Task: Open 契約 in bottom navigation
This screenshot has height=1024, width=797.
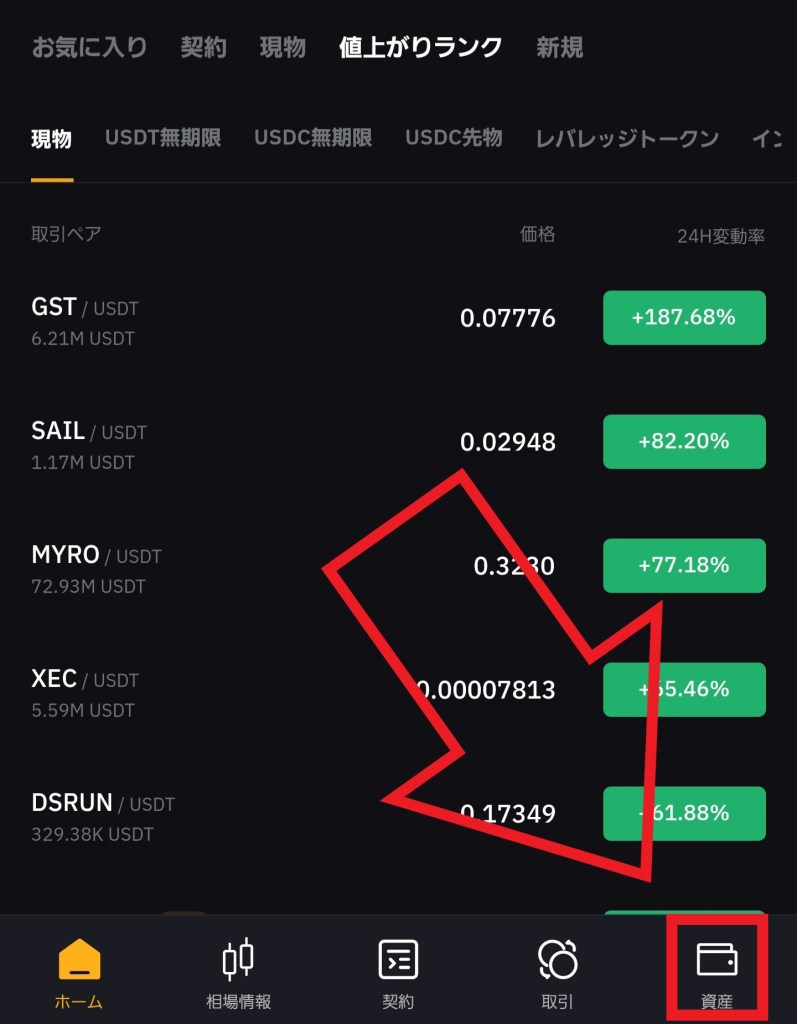Action: point(398,973)
